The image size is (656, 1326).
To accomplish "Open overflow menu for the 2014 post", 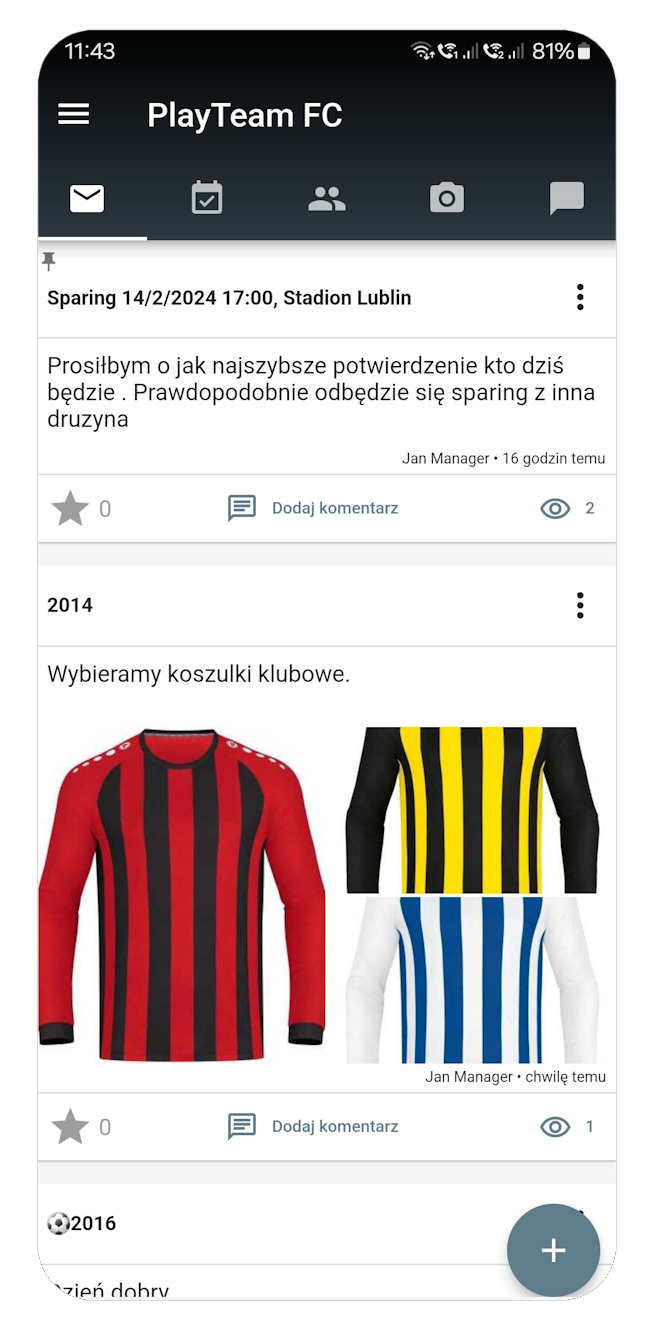I will pos(580,605).
